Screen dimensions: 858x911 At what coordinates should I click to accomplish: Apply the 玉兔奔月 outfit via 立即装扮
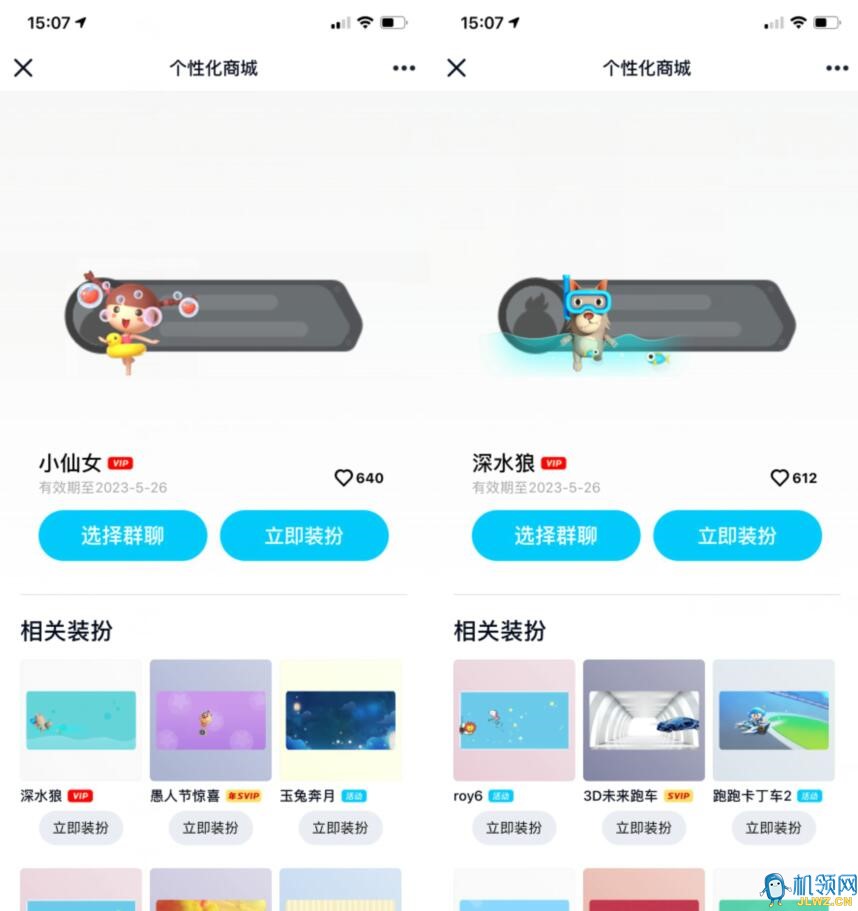pyautogui.click(x=340, y=828)
